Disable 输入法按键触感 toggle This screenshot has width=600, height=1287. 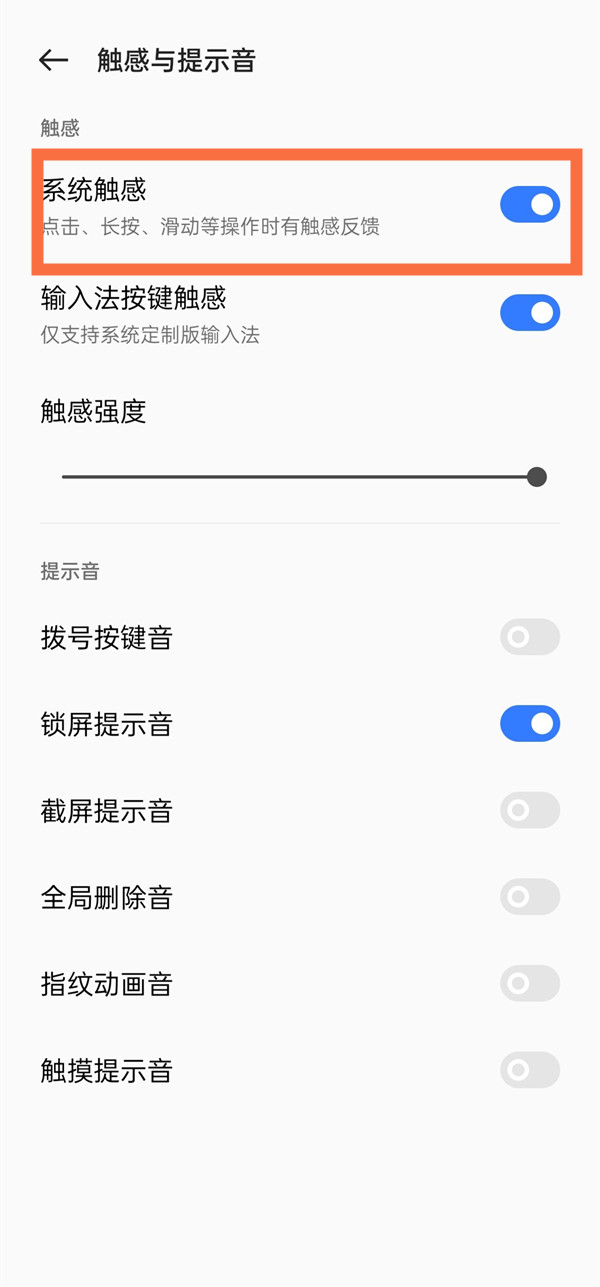529,312
